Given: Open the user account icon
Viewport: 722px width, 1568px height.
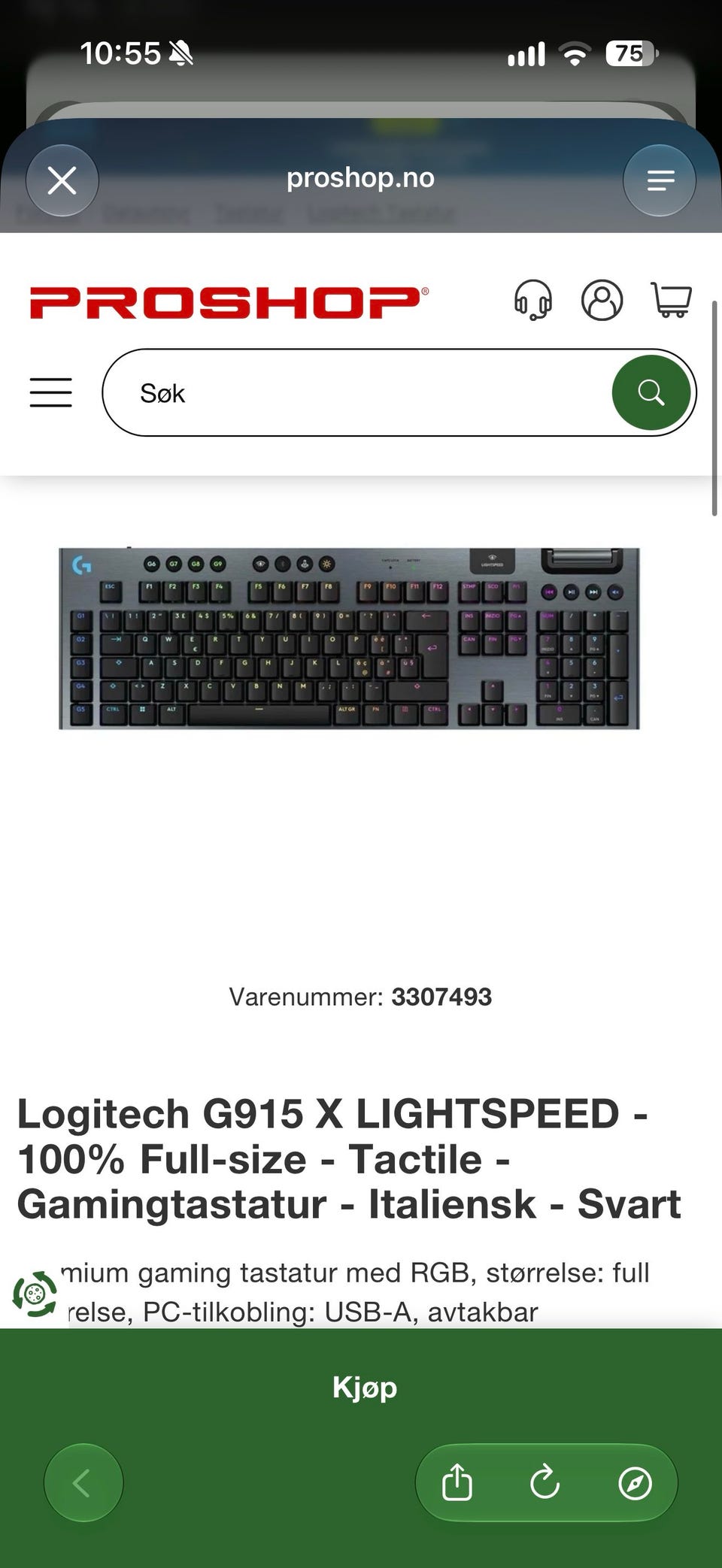Looking at the screenshot, I should (602, 300).
